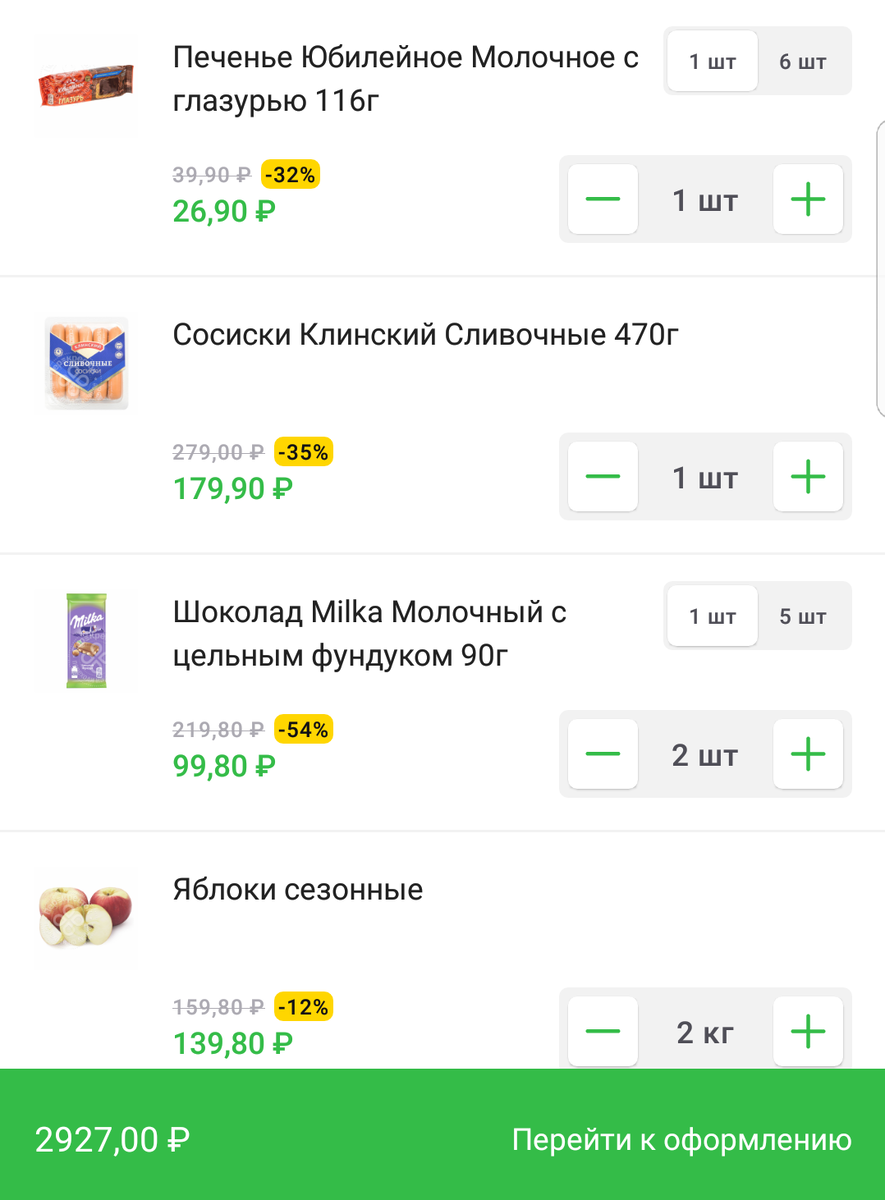Choose the 5 шт pack for Milka chocolate
The image size is (885, 1200).
click(x=802, y=616)
